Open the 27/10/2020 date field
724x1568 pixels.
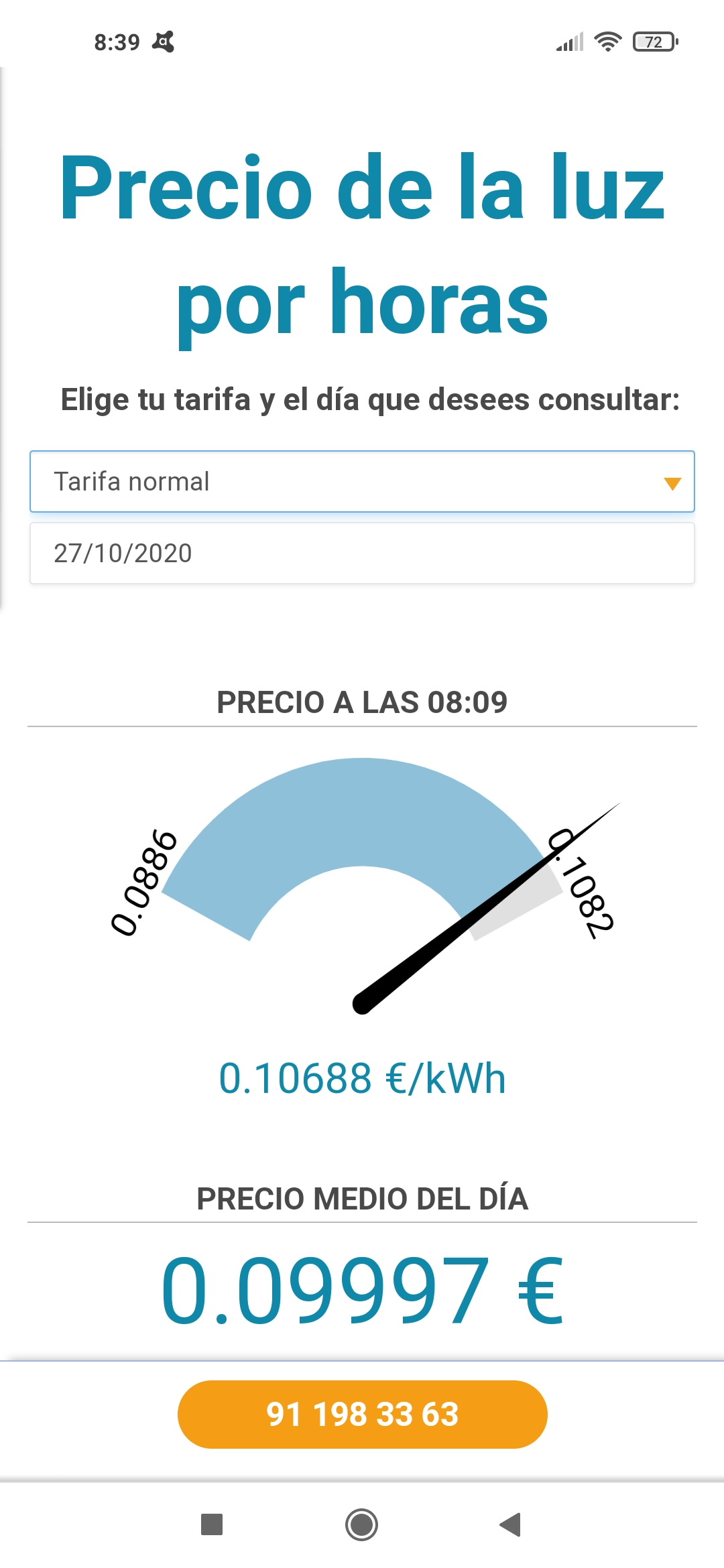coord(362,553)
